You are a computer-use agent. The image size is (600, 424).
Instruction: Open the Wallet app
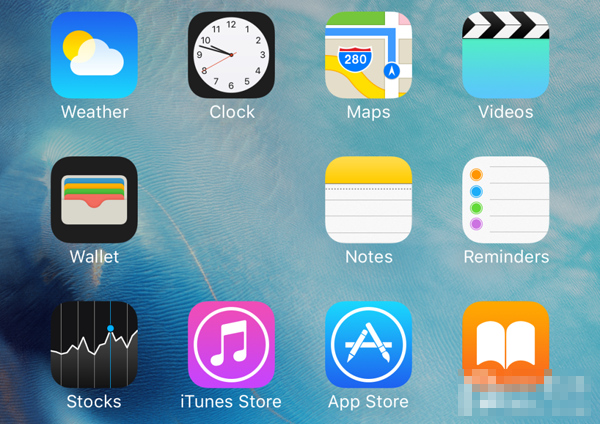click(94, 200)
